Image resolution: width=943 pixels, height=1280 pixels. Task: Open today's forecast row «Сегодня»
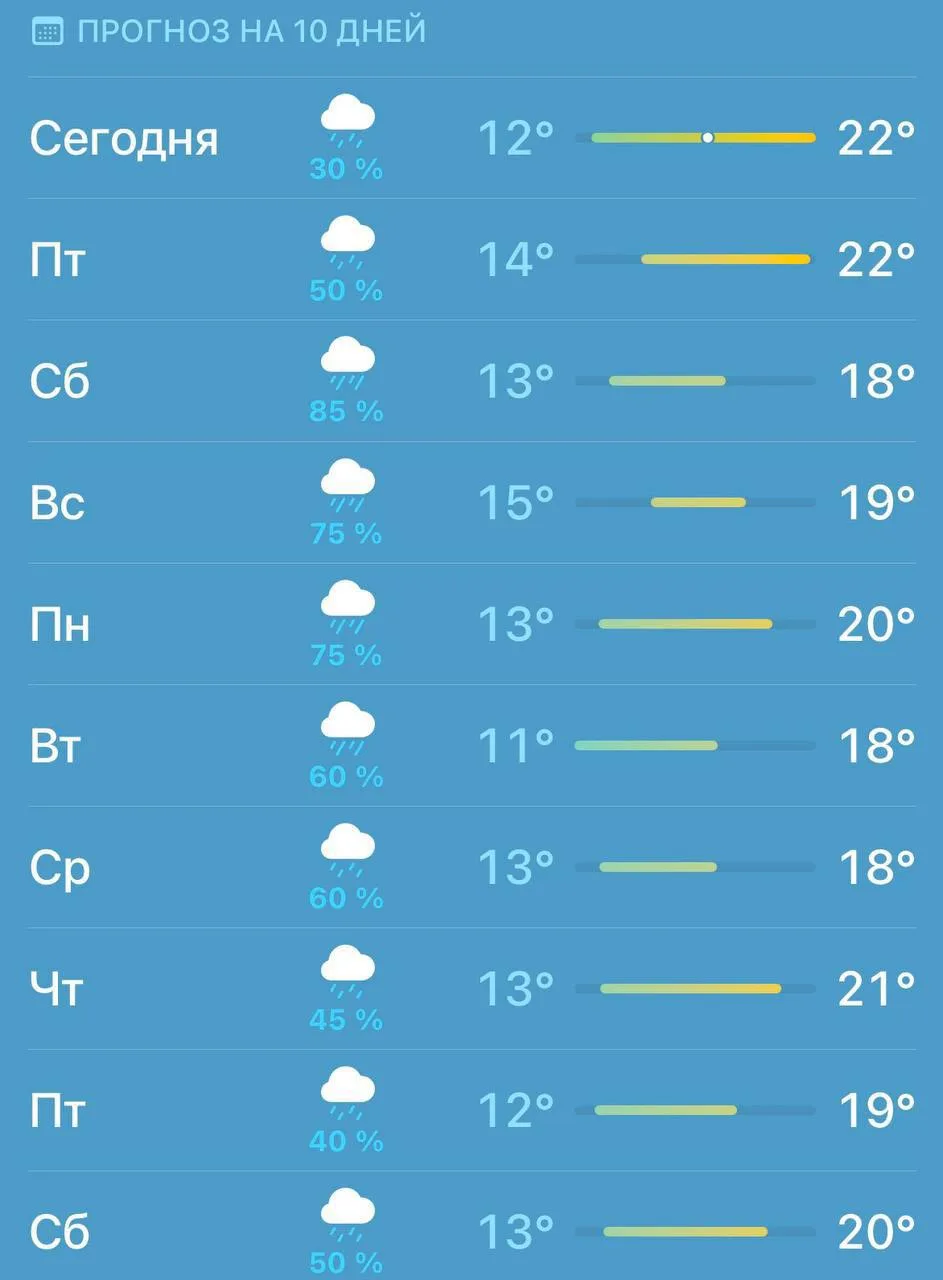(471, 138)
